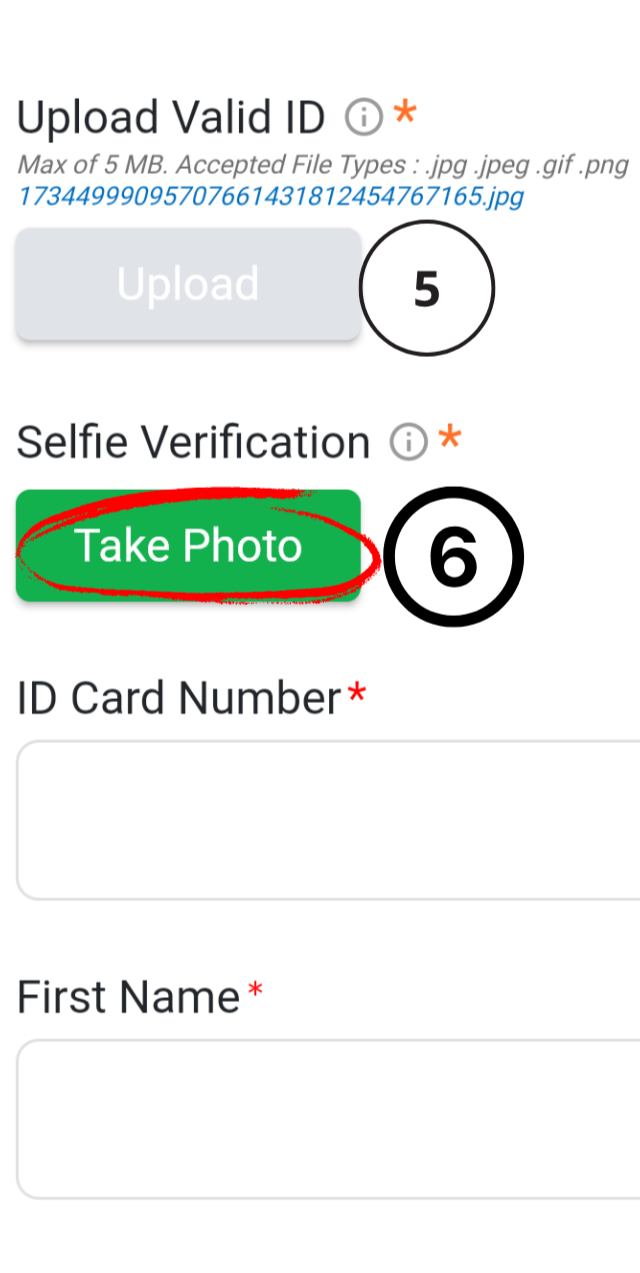View info icon beside Selfie Verification
Viewport: 640px width, 1273px height.
coord(408,441)
